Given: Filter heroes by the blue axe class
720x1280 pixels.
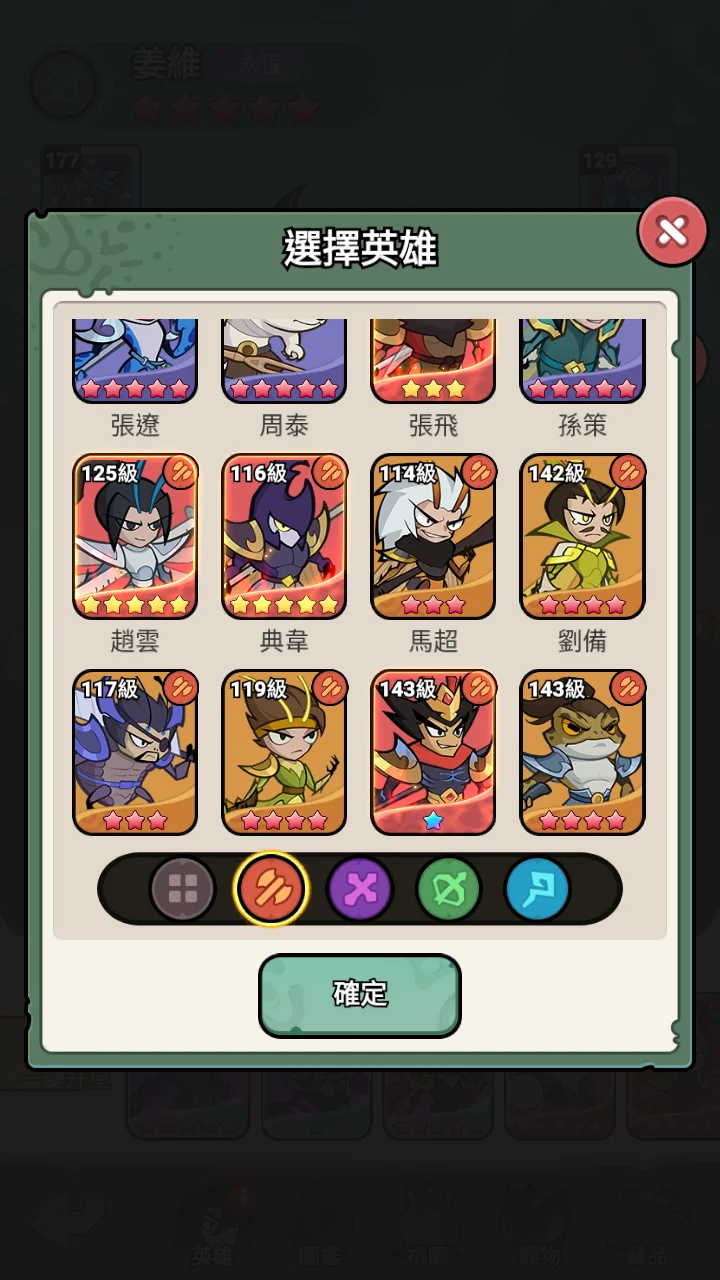Looking at the screenshot, I should pyautogui.click(x=537, y=888).
